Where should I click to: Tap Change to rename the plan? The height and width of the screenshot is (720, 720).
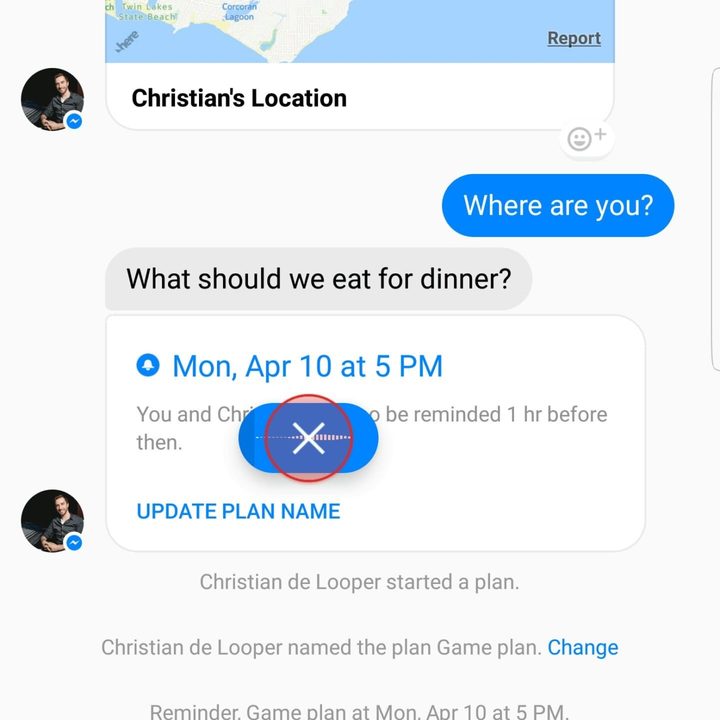click(582, 647)
